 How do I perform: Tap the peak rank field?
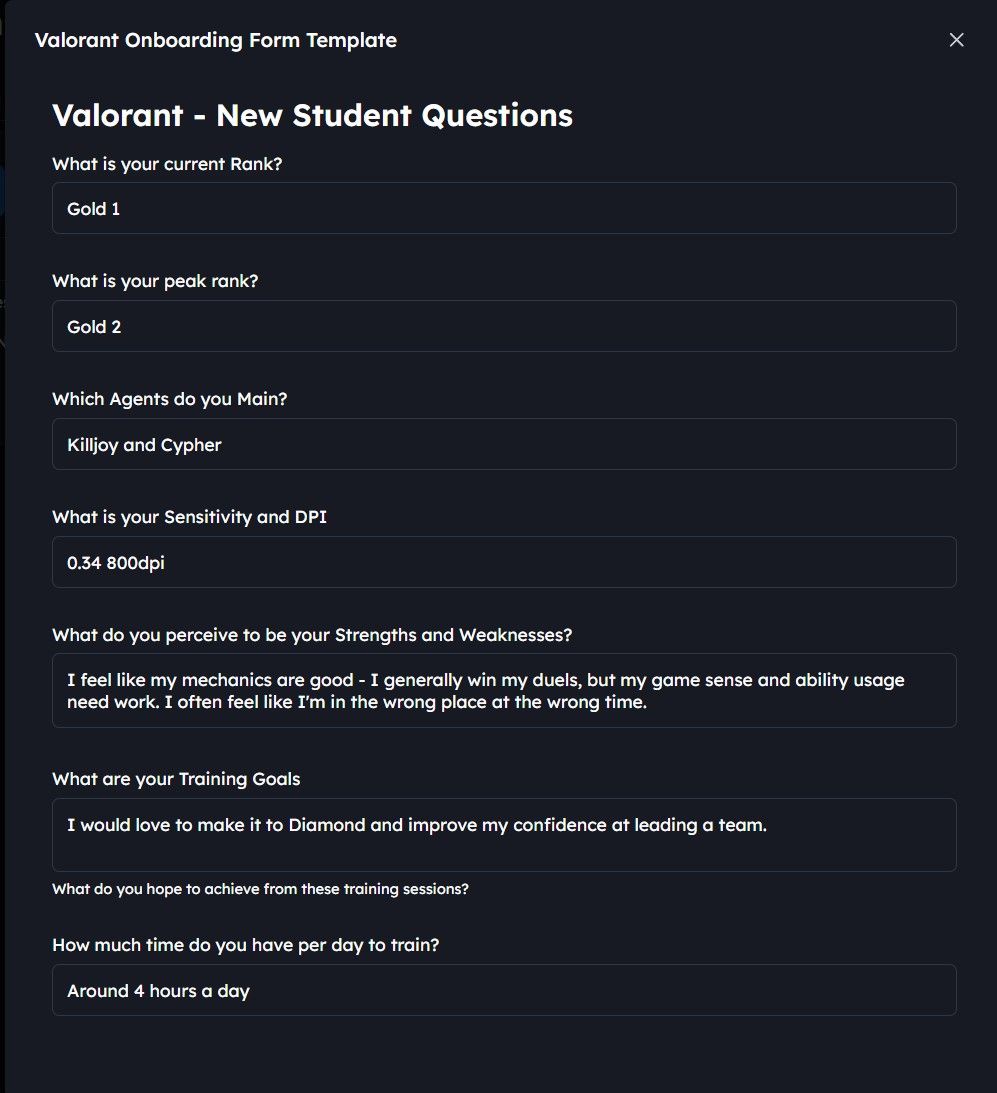(x=504, y=326)
